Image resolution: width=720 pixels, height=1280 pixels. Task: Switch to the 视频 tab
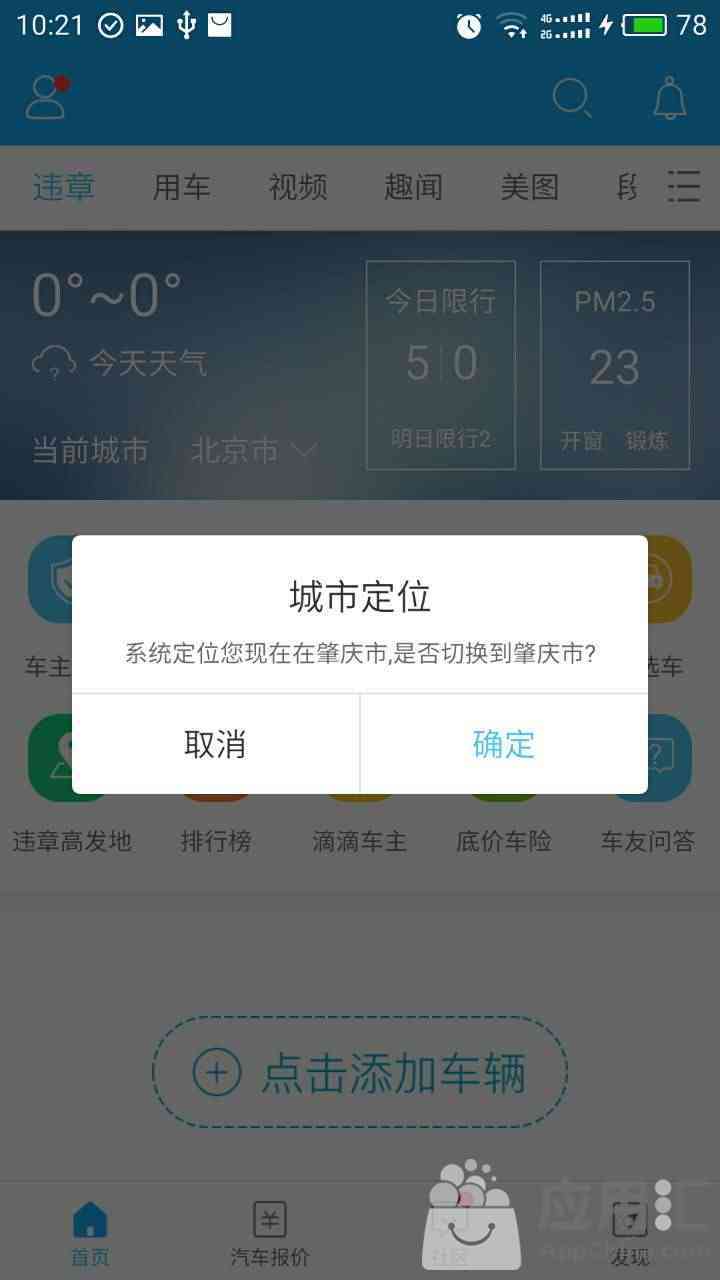pos(298,187)
